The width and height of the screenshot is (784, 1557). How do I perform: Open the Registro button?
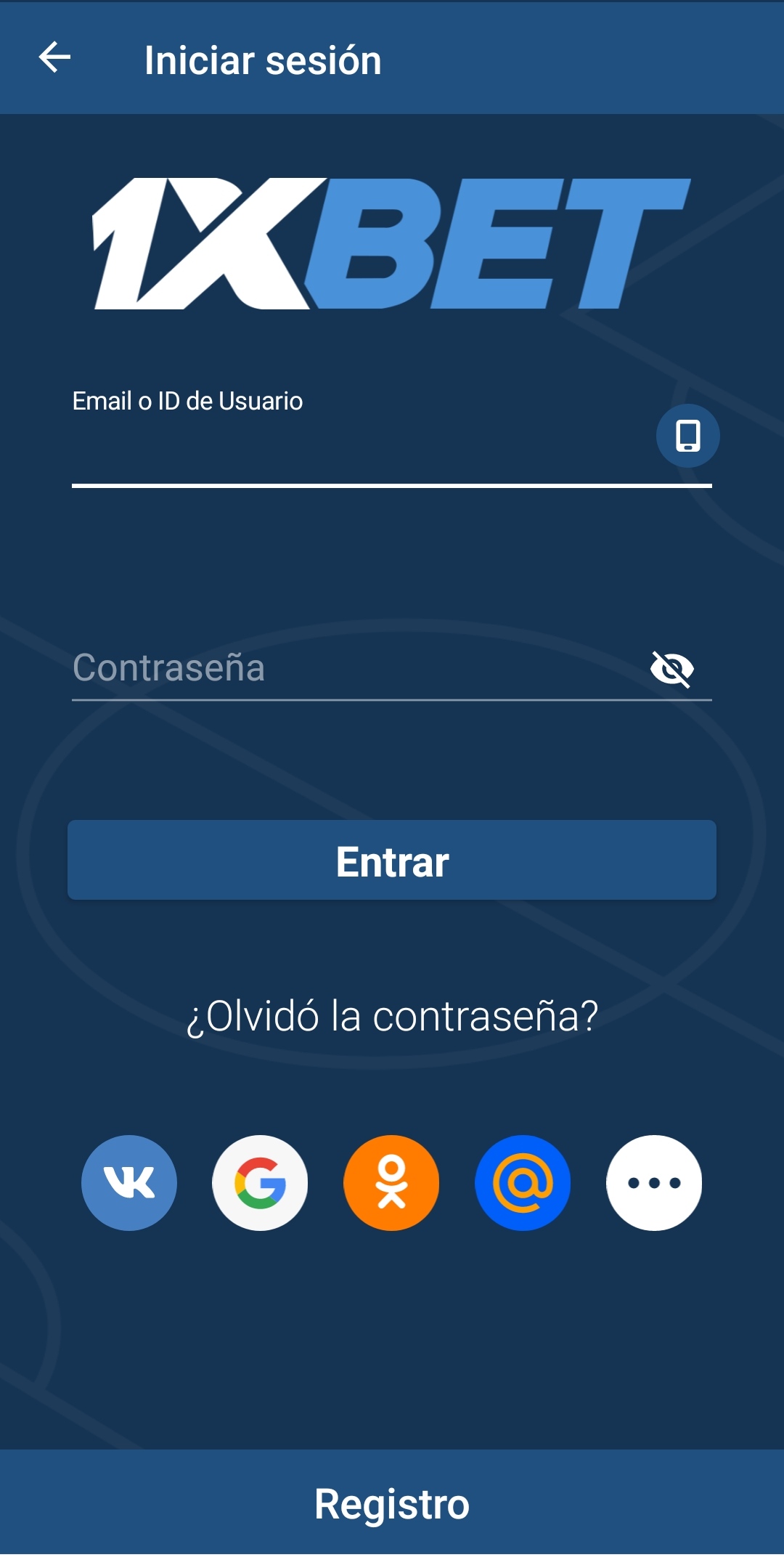tap(392, 1503)
